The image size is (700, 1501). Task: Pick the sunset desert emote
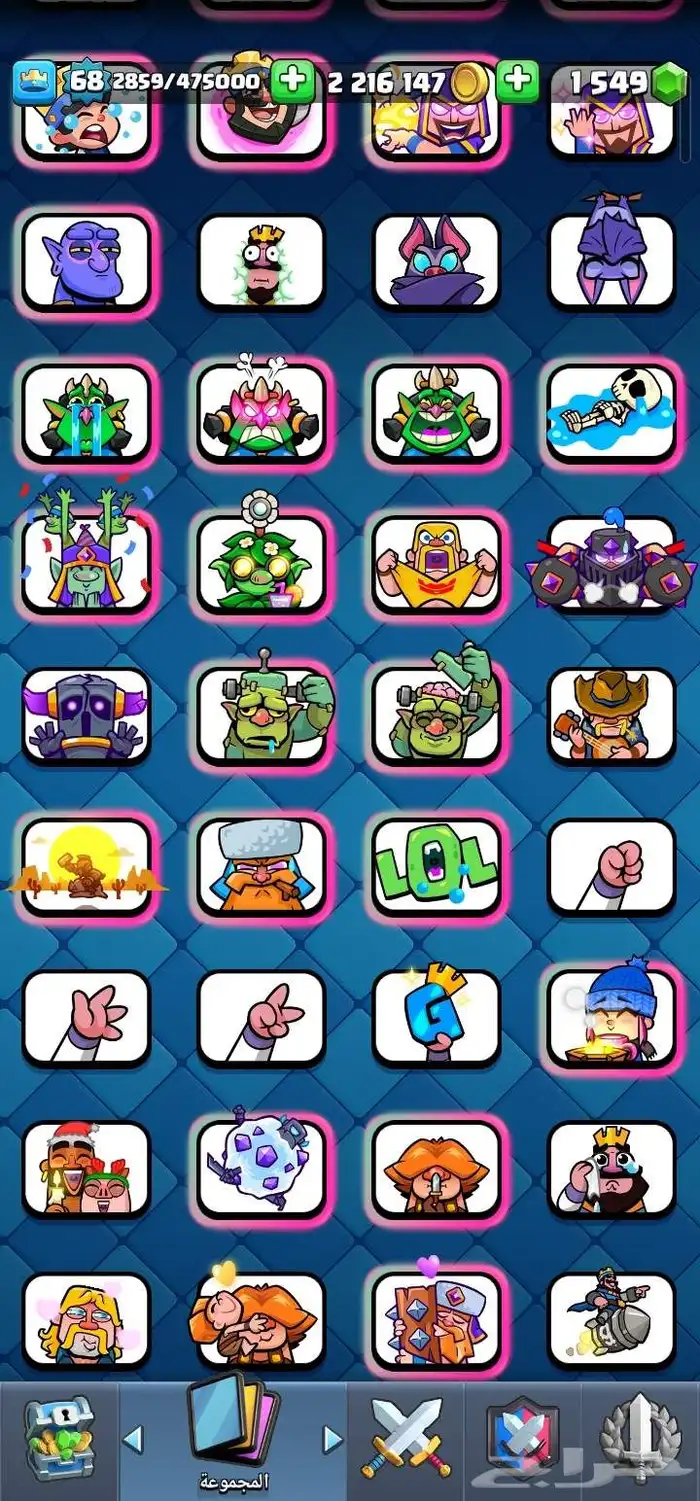(x=86, y=864)
